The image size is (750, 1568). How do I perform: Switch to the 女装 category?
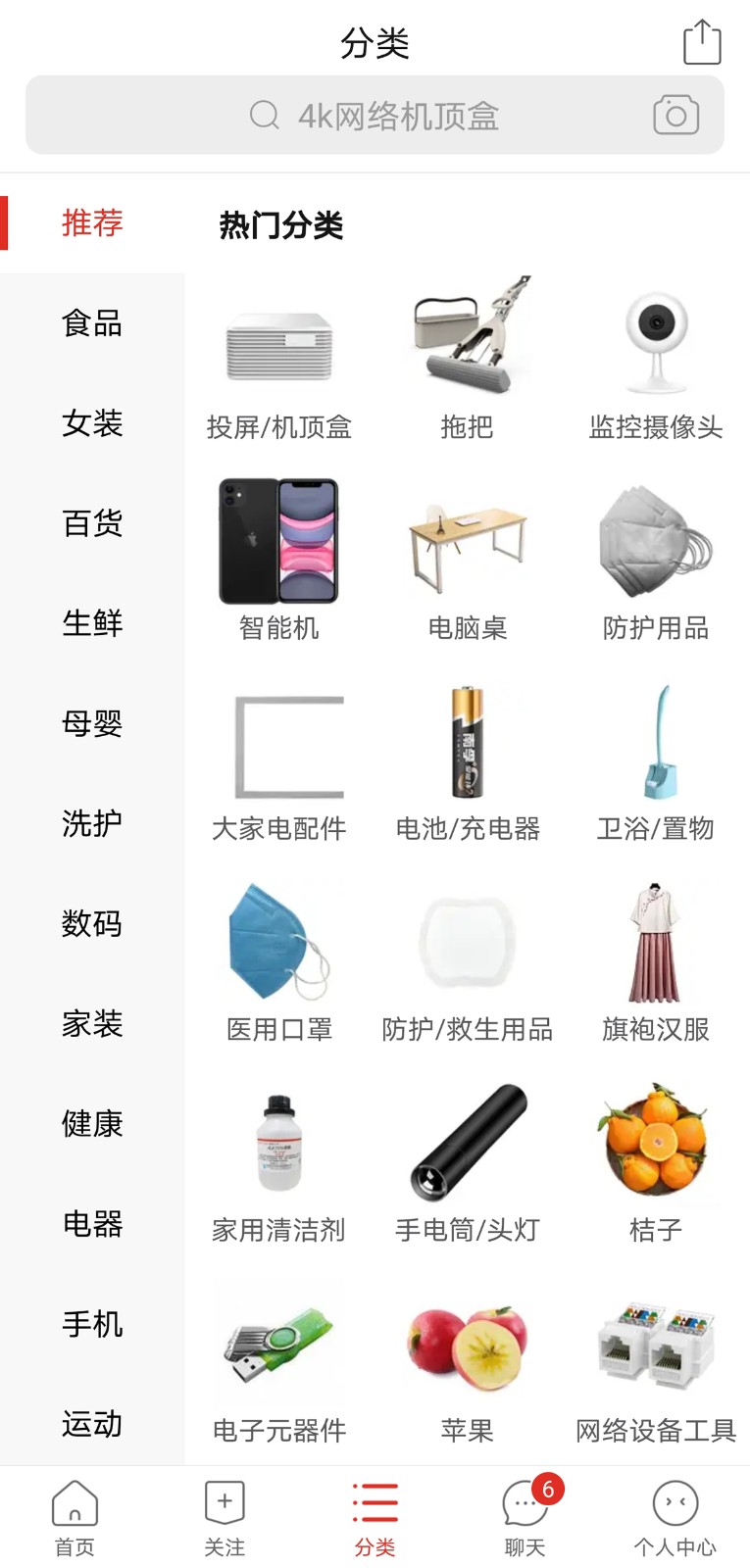[92, 422]
